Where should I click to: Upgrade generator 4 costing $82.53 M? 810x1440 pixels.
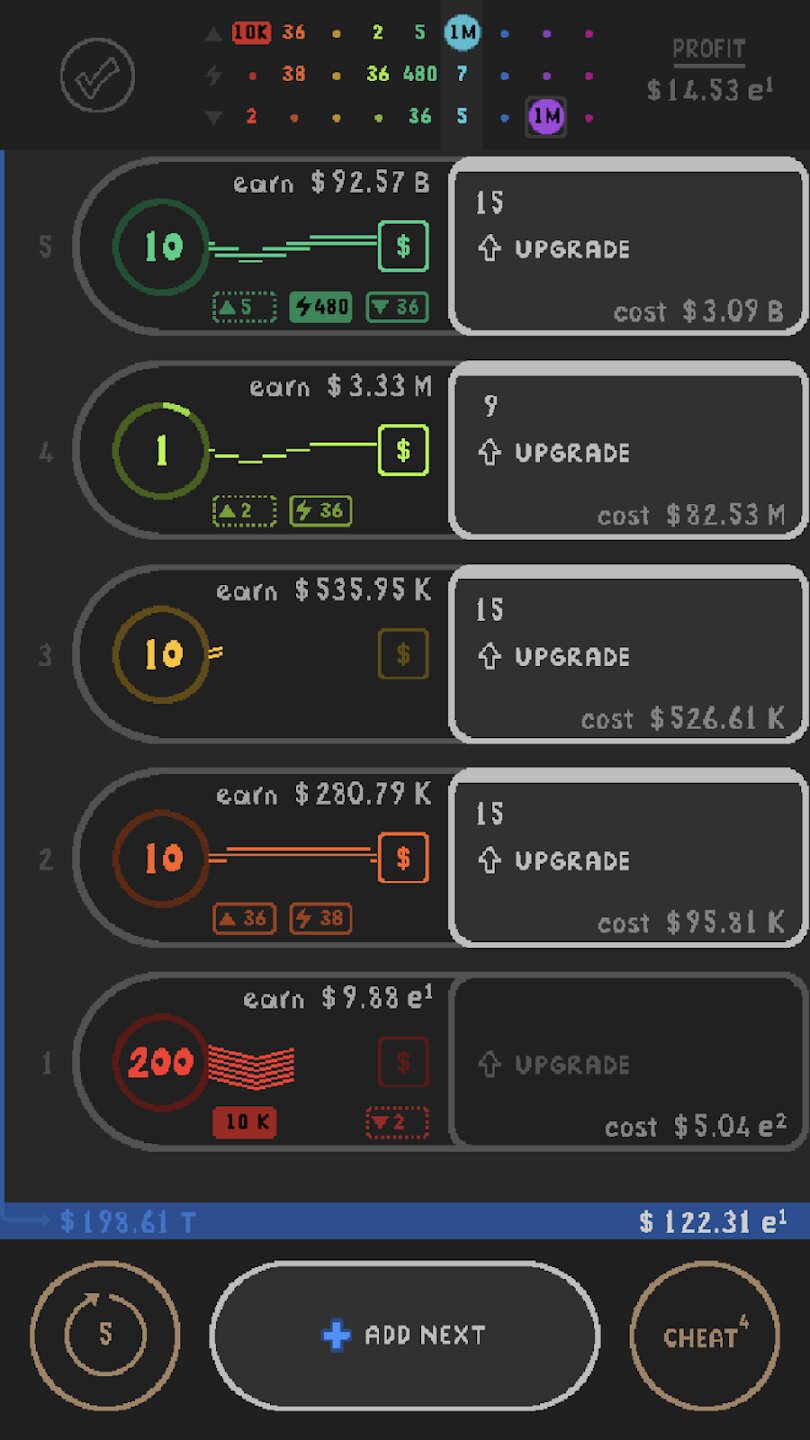pos(628,451)
